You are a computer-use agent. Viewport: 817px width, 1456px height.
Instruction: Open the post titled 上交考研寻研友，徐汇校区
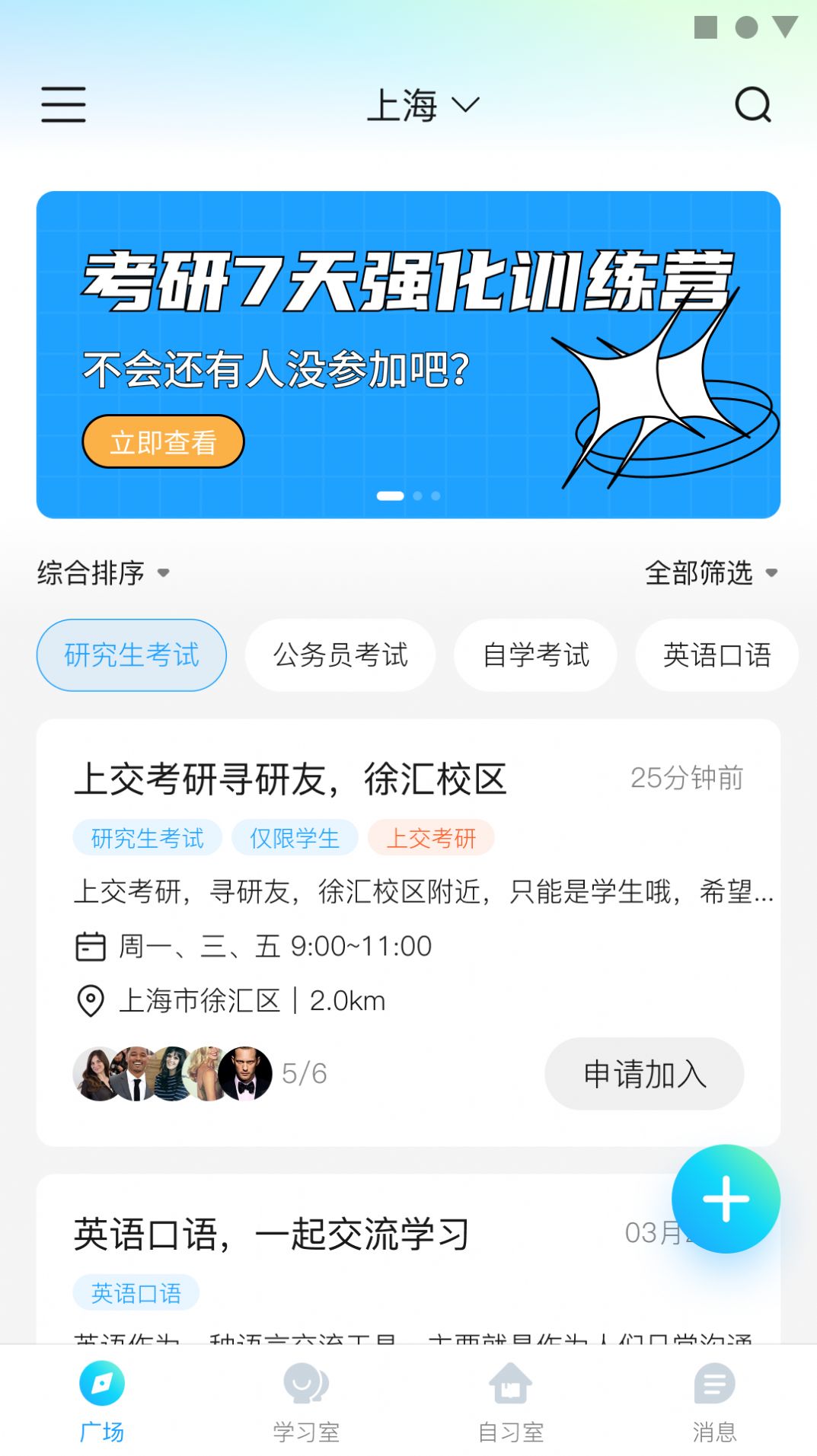pyautogui.click(x=292, y=779)
